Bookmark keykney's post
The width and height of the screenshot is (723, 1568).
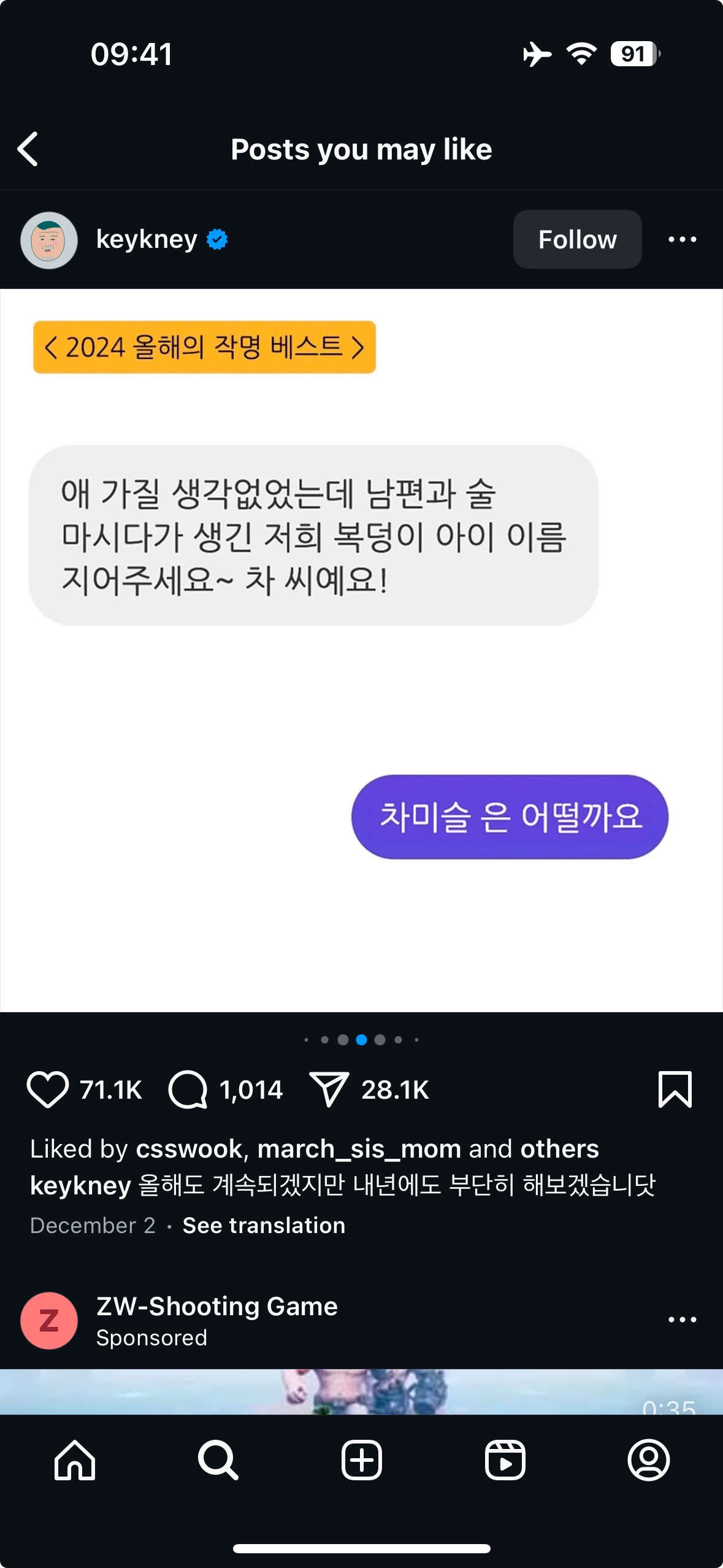point(675,1090)
